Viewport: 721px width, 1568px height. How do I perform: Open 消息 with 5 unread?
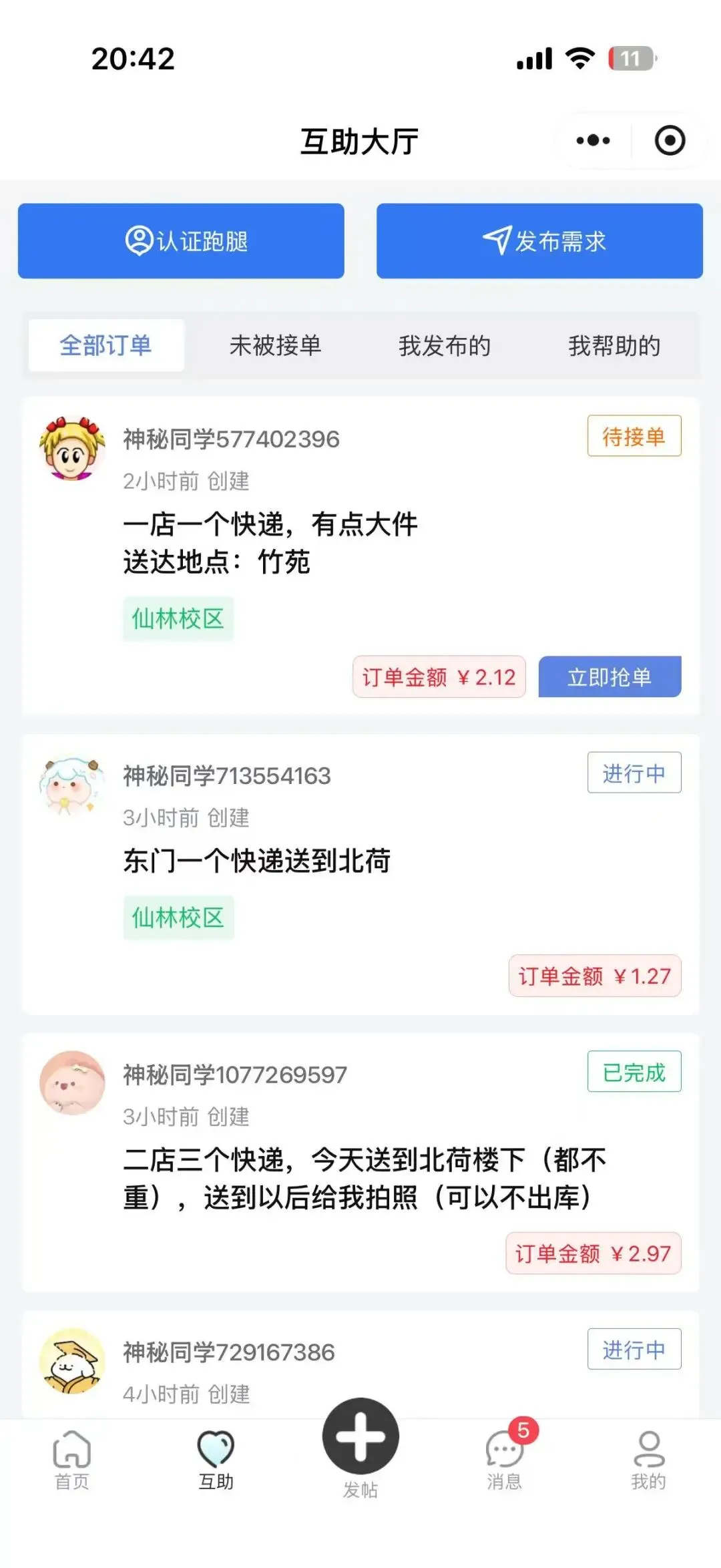click(505, 1460)
